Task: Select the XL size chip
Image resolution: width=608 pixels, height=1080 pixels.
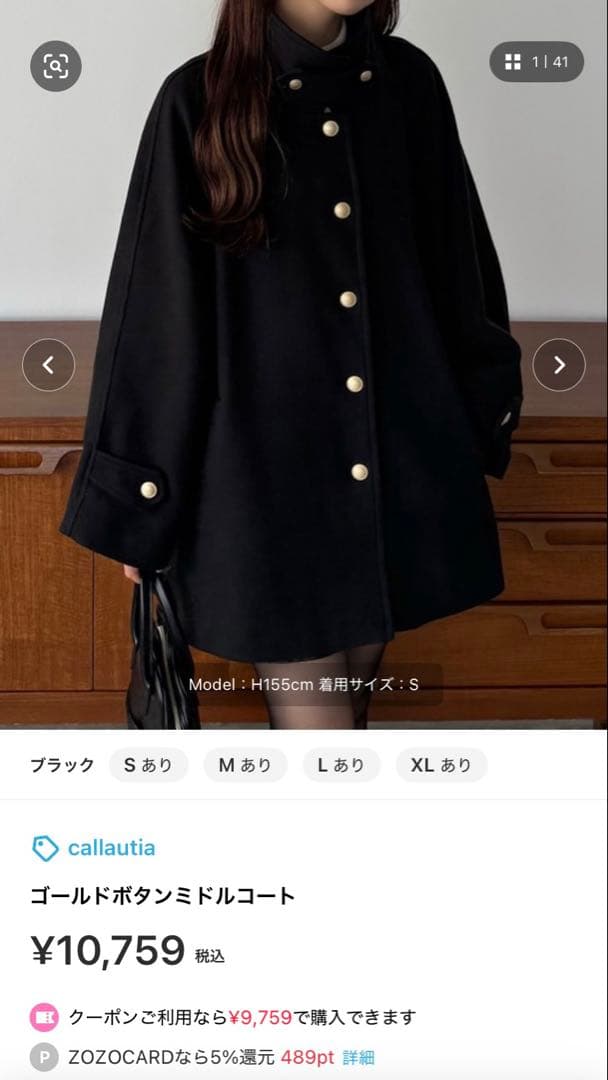Action: [441, 765]
